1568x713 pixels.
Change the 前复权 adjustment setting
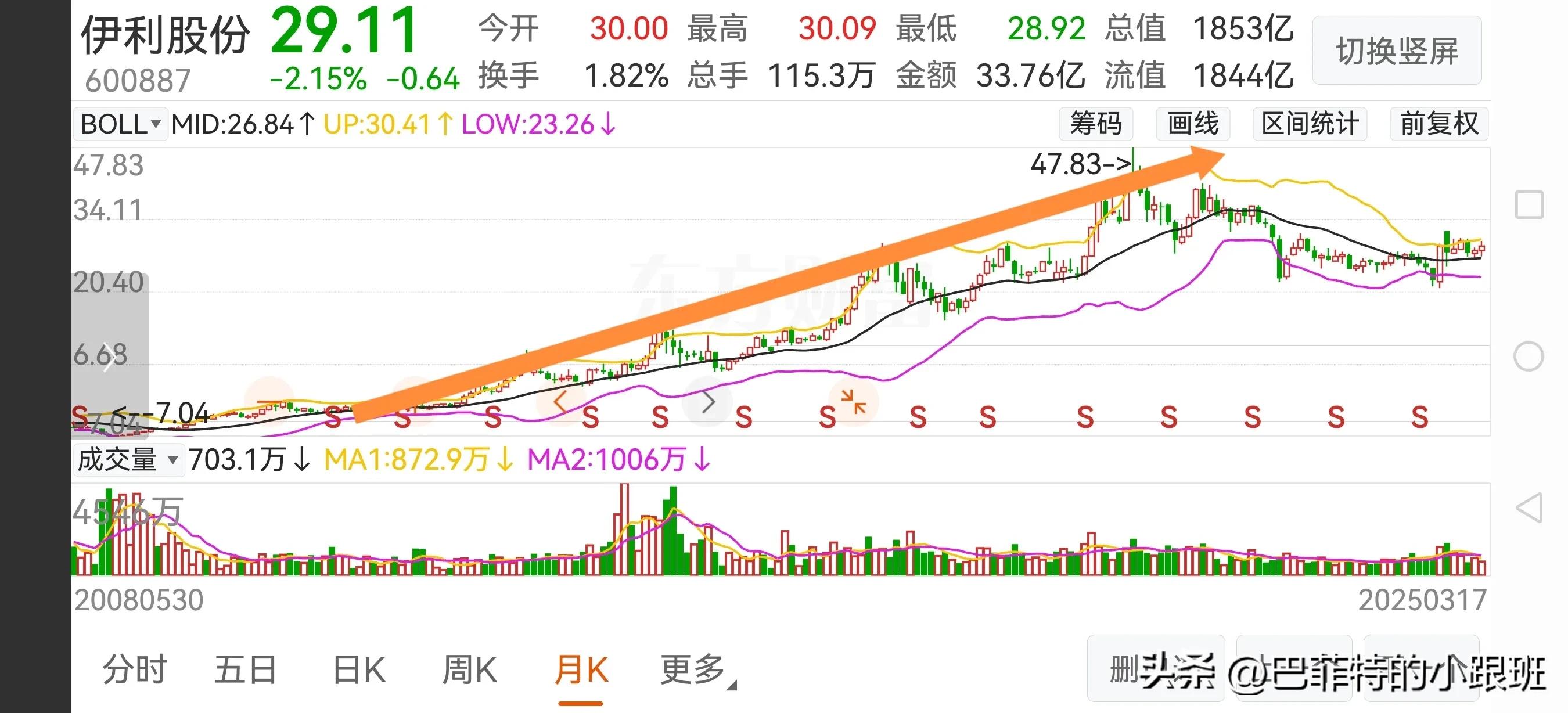pyautogui.click(x=1438, y=124)
